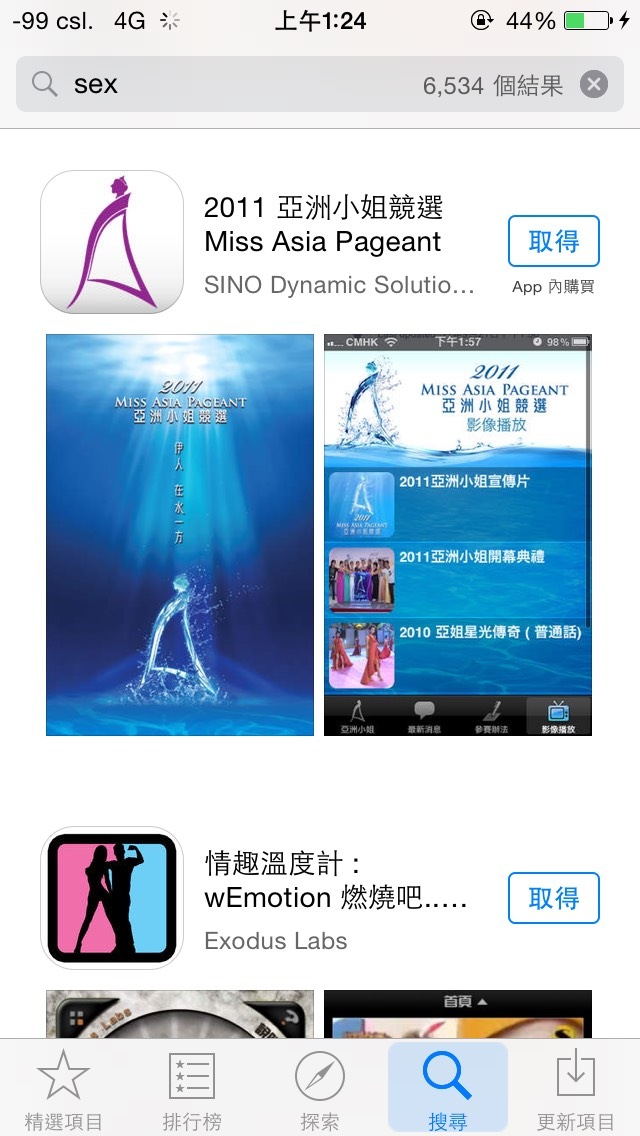Switch to the 精選項目 tab

(x=63, y=1088)
